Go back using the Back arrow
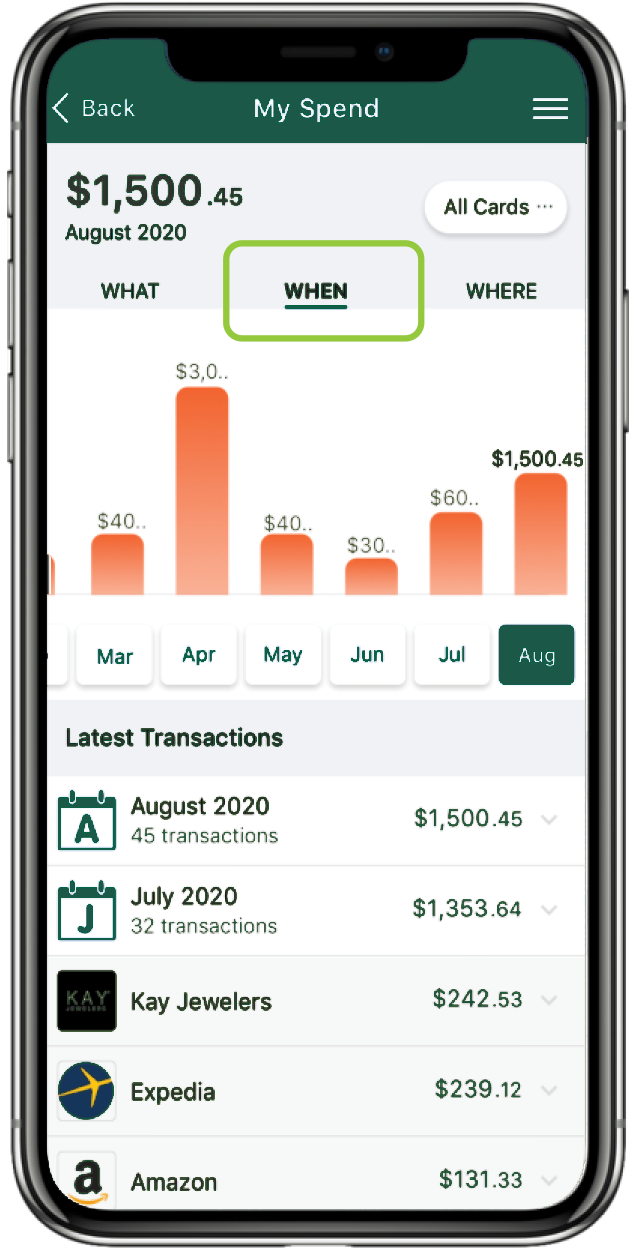 click(x=93, y=108)
